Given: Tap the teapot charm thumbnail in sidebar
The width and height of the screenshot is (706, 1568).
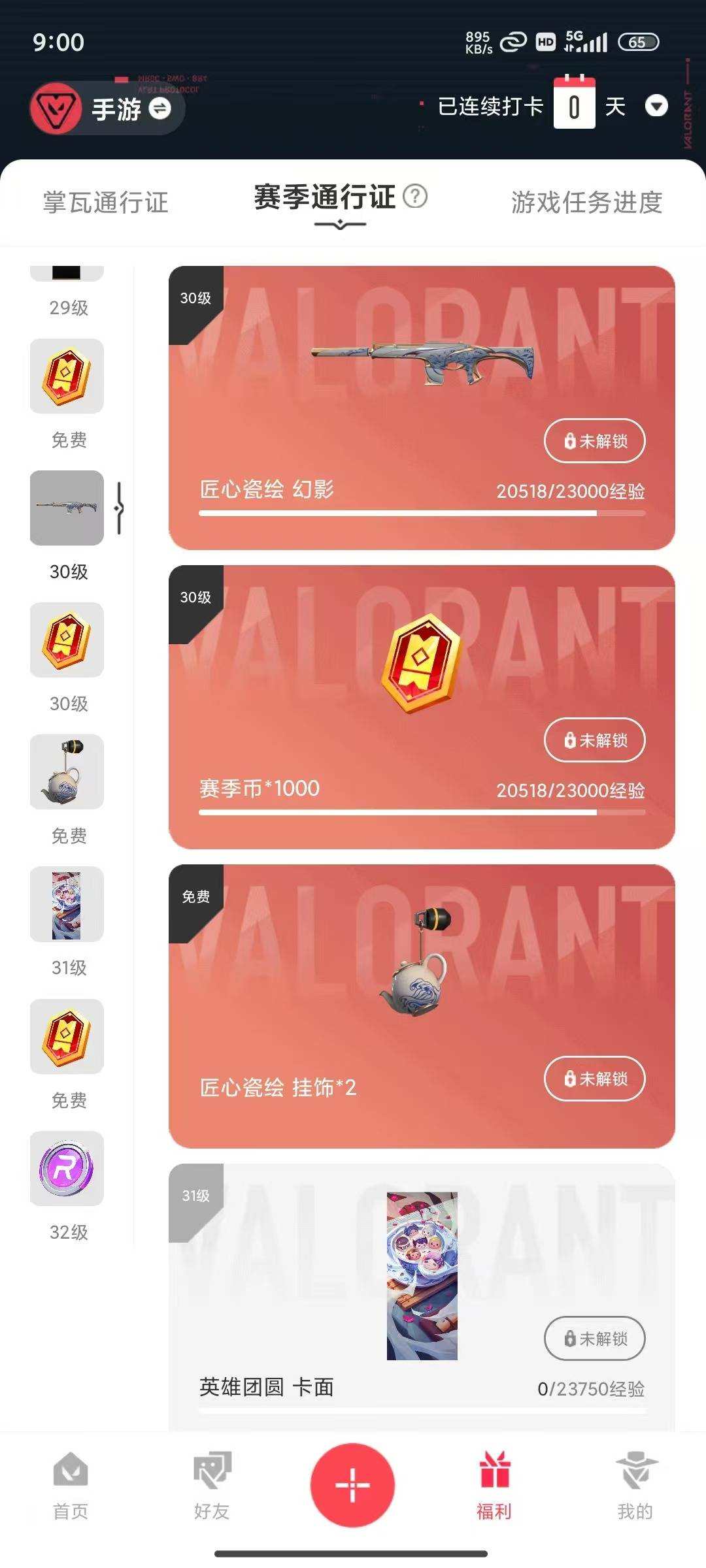Looking at the screenshot, I should click(66, 772).
